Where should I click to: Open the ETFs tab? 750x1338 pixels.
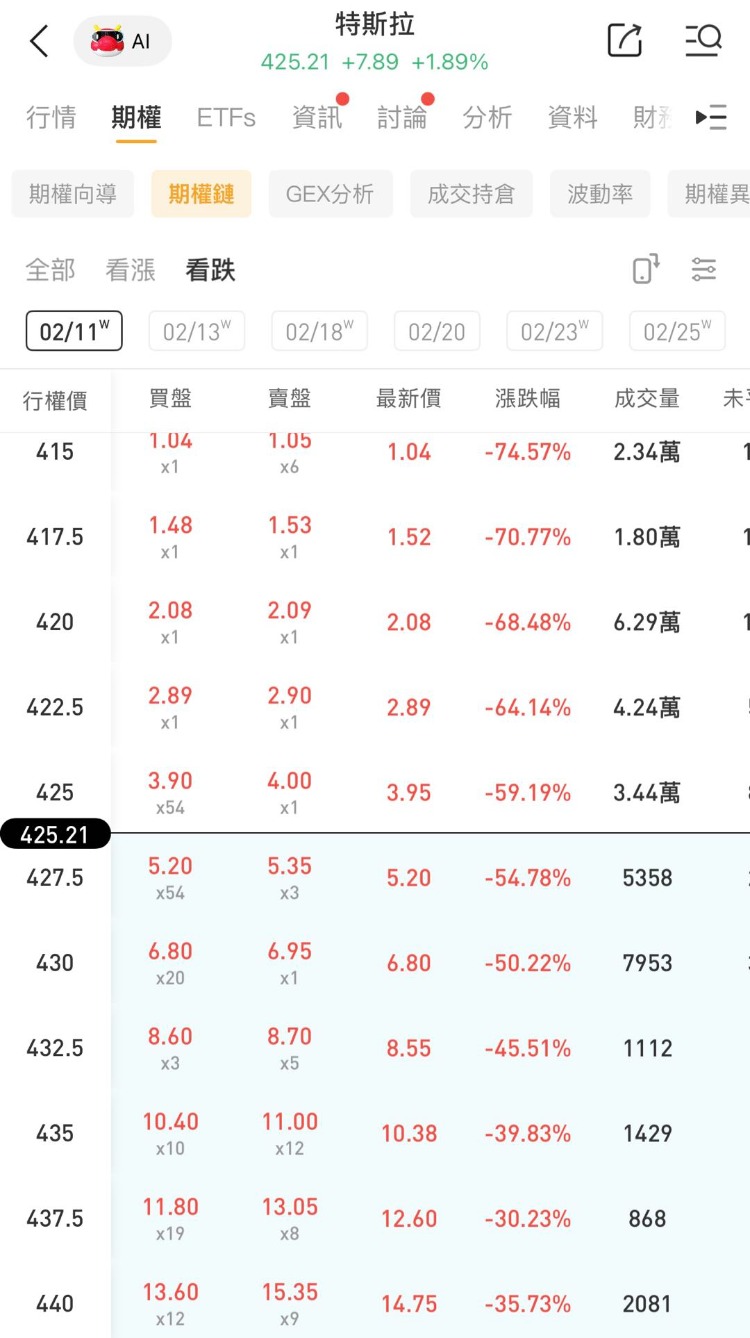[x=226, y=118]
